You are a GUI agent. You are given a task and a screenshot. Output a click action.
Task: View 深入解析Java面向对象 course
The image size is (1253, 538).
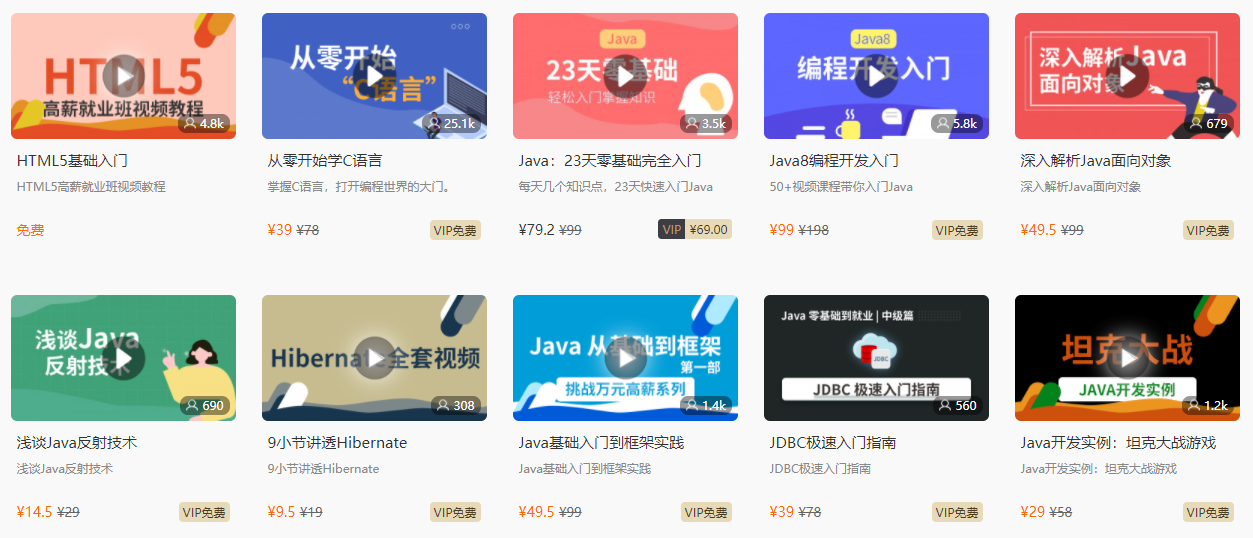1095,160
